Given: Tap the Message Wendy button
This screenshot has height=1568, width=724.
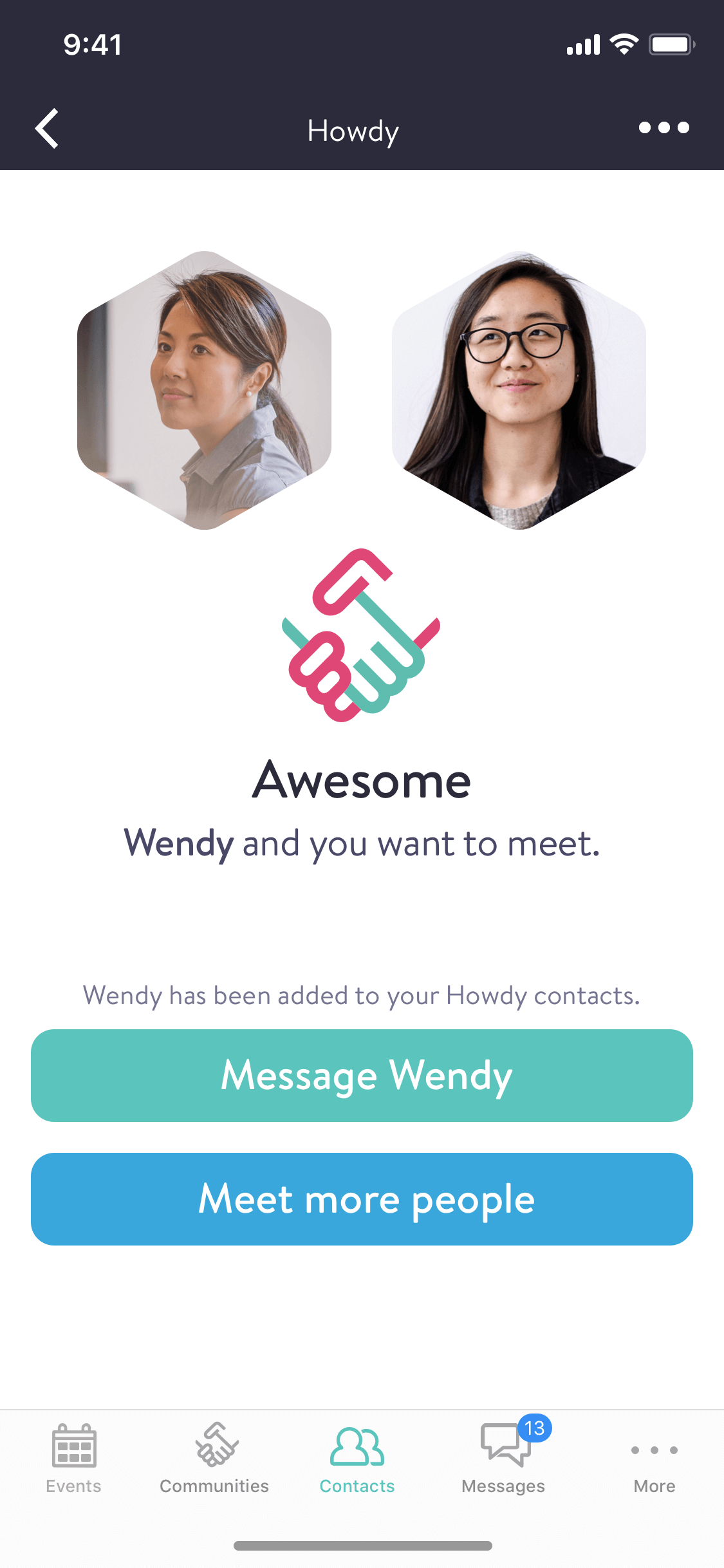Looking at the screenshot, I should 362,1075.
